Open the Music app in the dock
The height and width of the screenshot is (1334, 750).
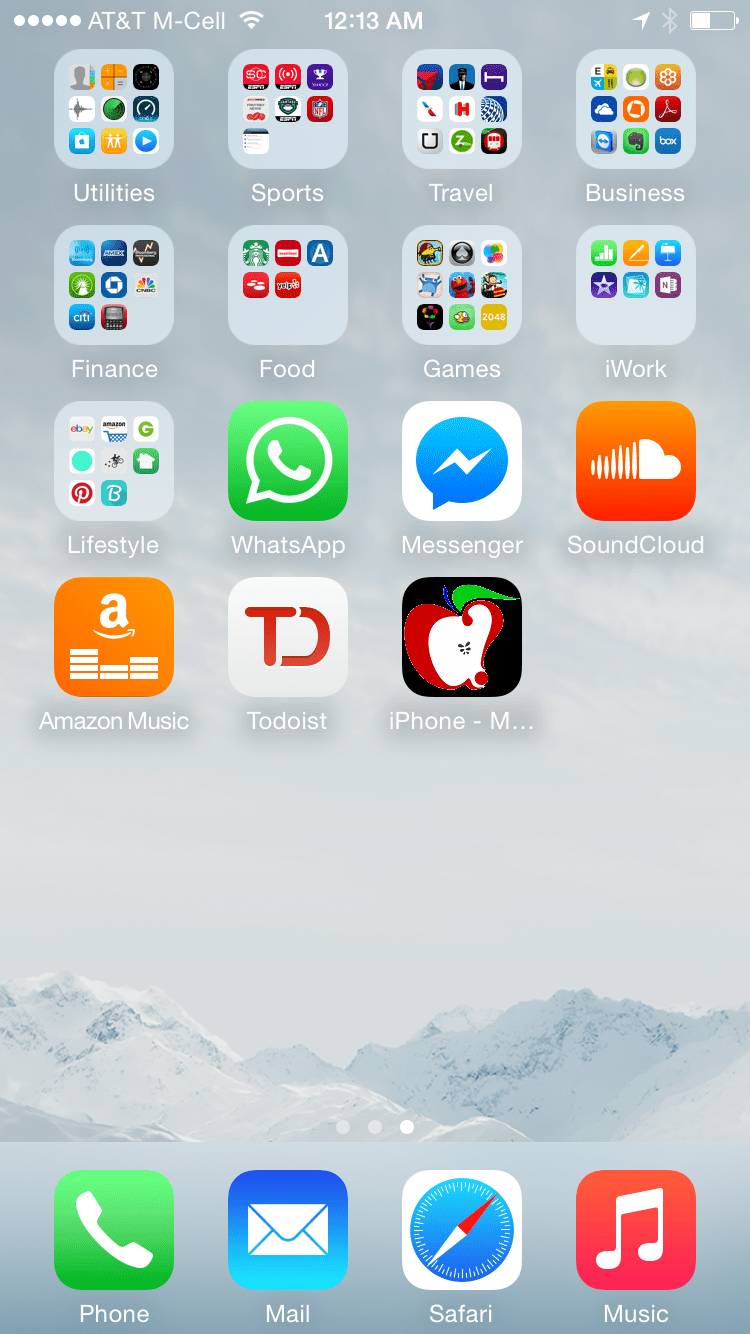tap(636, 1230)
